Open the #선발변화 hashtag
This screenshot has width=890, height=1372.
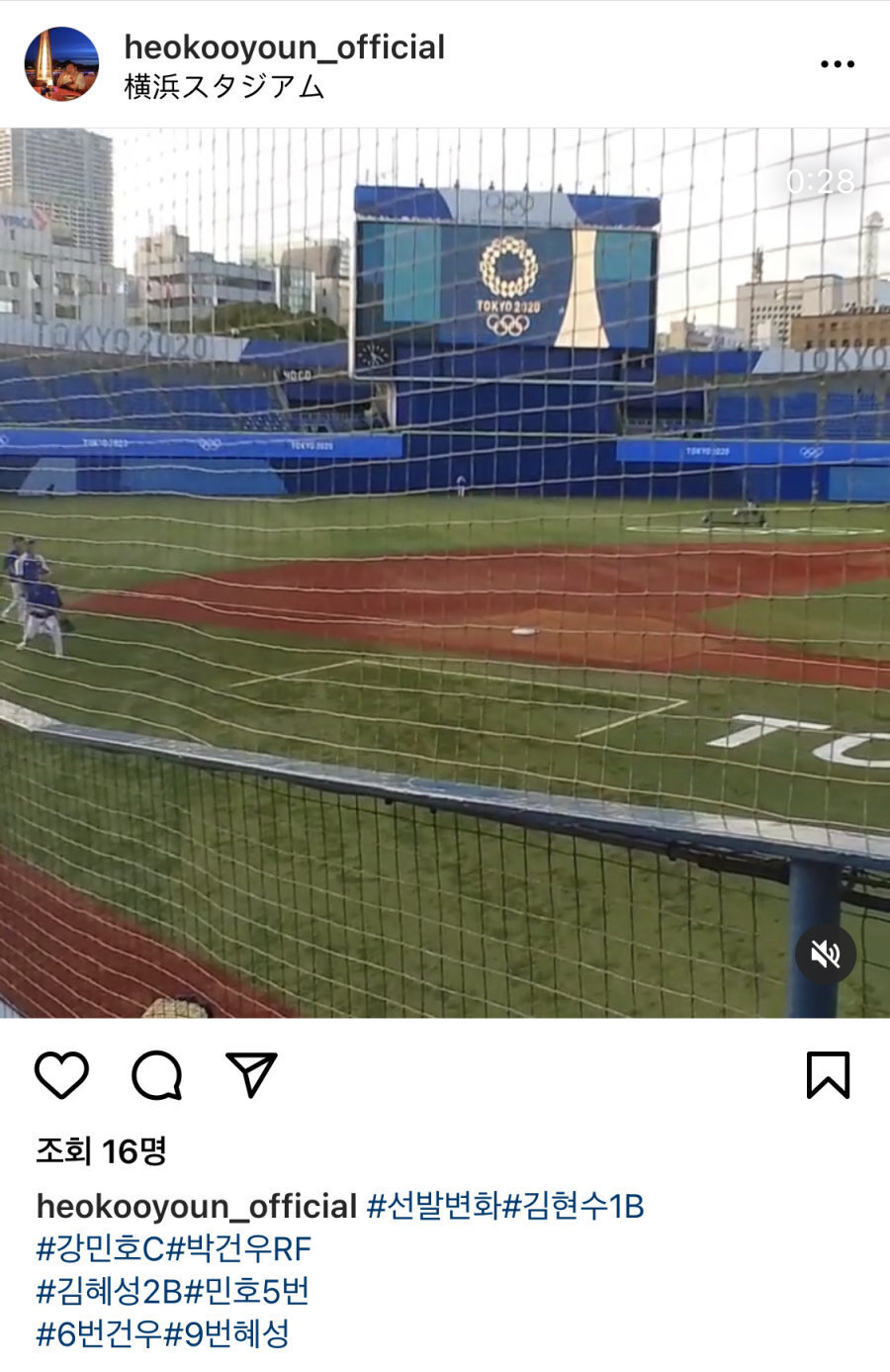click(434, 1206)
